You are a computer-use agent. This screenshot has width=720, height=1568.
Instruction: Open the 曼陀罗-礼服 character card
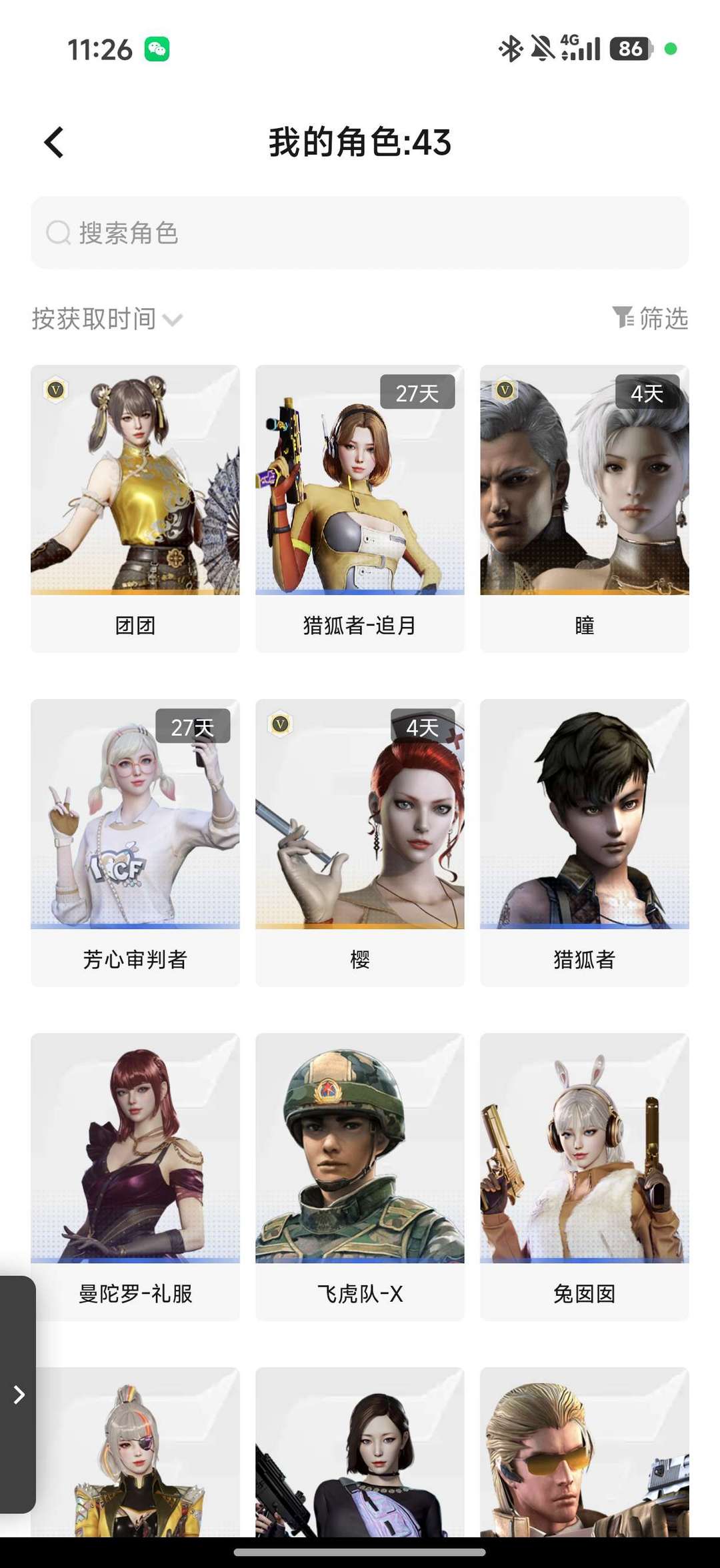click(135, 1176)
